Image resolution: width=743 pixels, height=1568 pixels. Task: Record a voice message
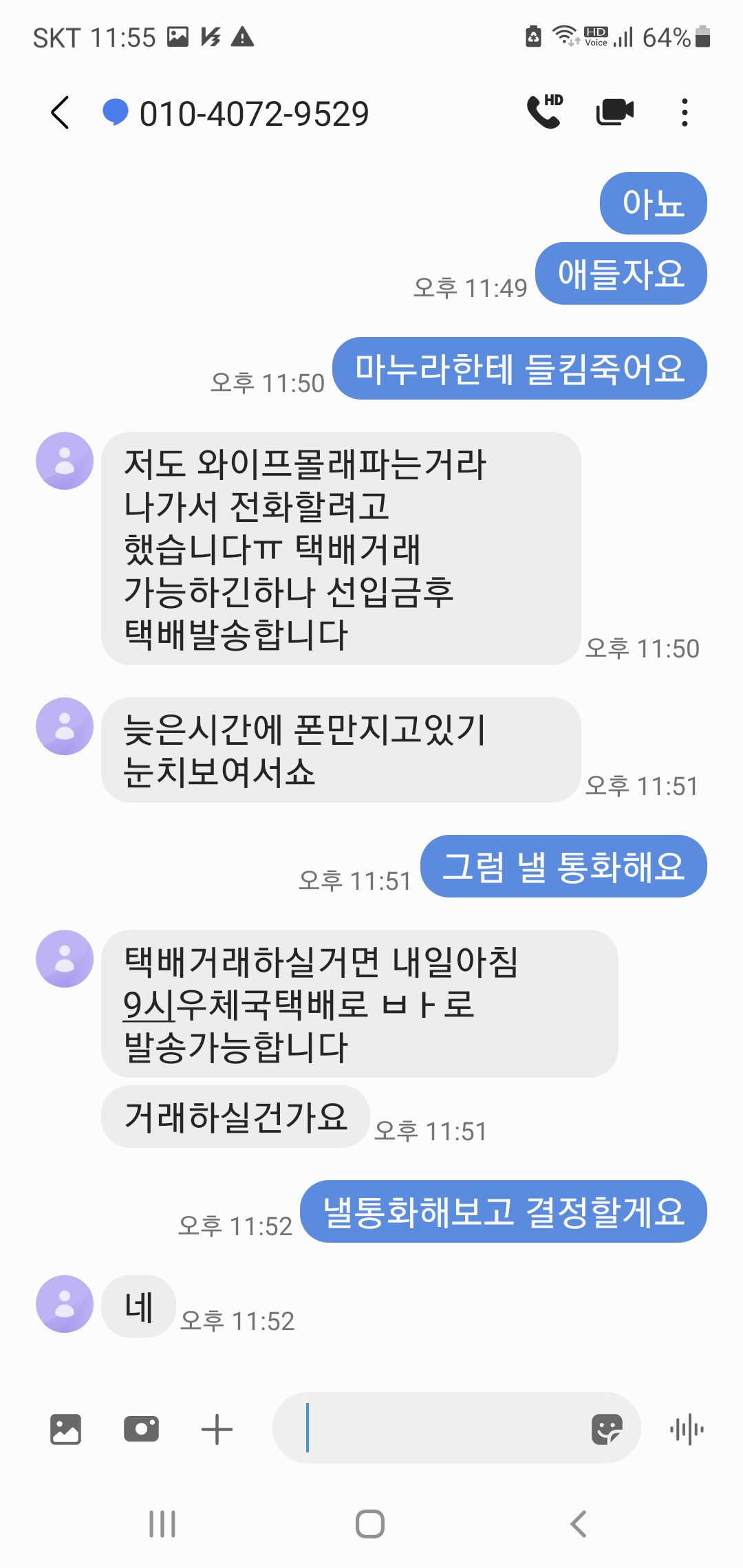point(687,1430)
